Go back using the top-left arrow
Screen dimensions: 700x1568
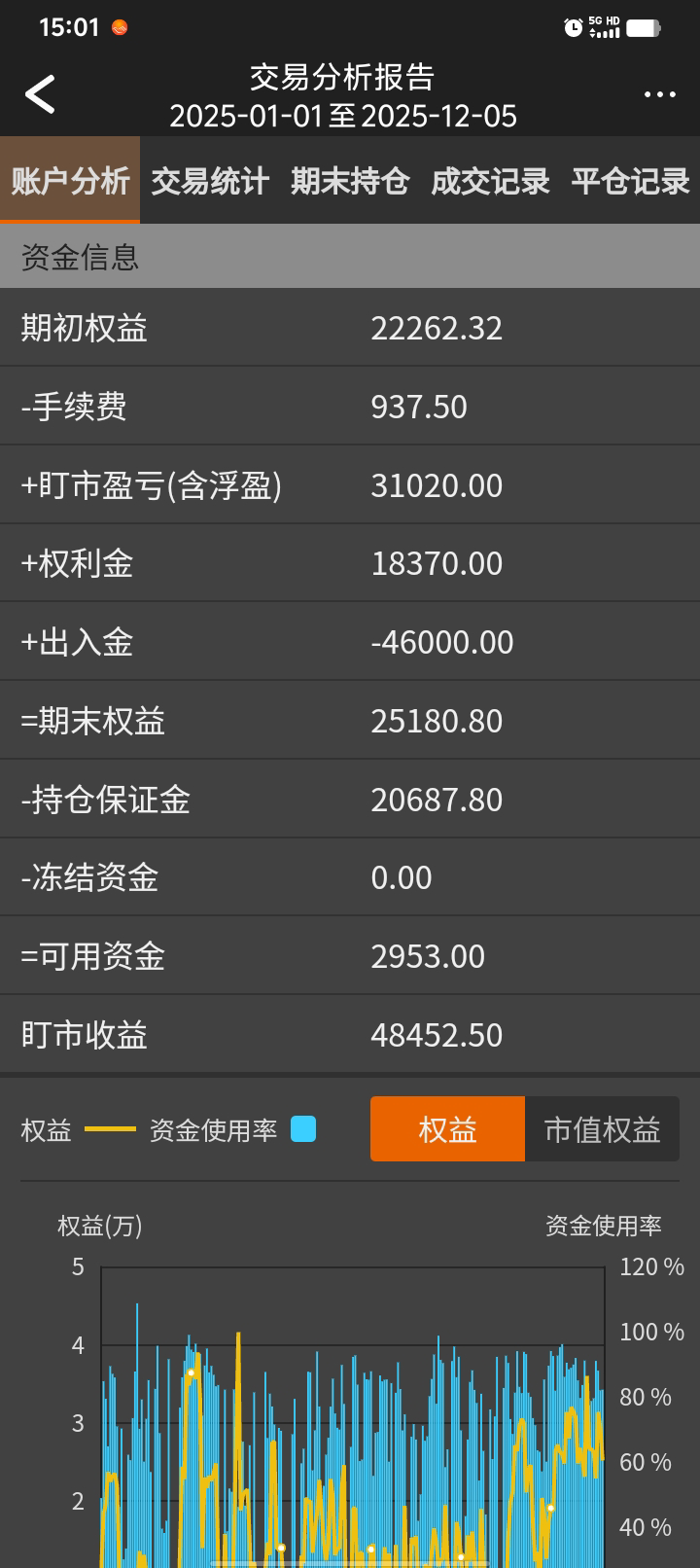[40, 94]
